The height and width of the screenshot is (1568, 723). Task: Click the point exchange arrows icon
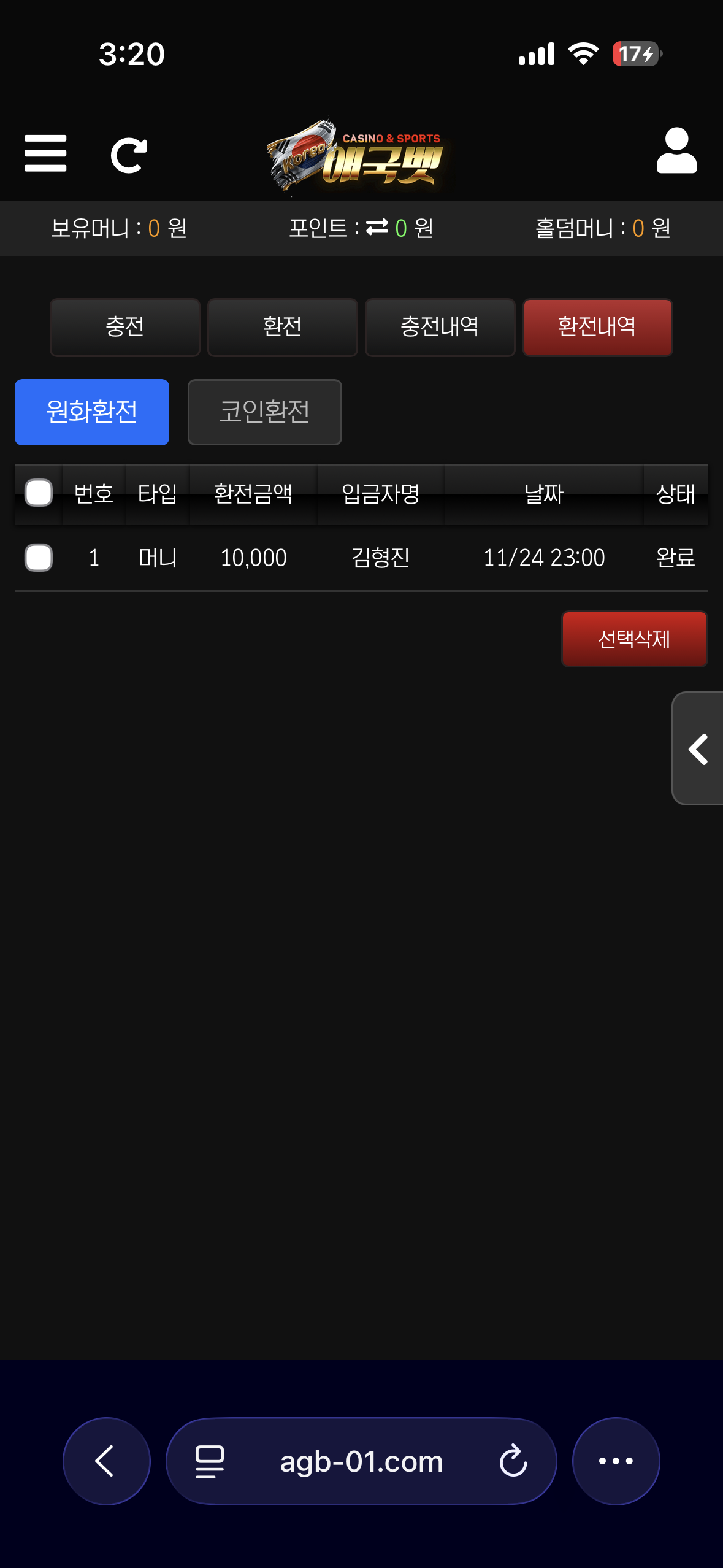coord(377,227)
